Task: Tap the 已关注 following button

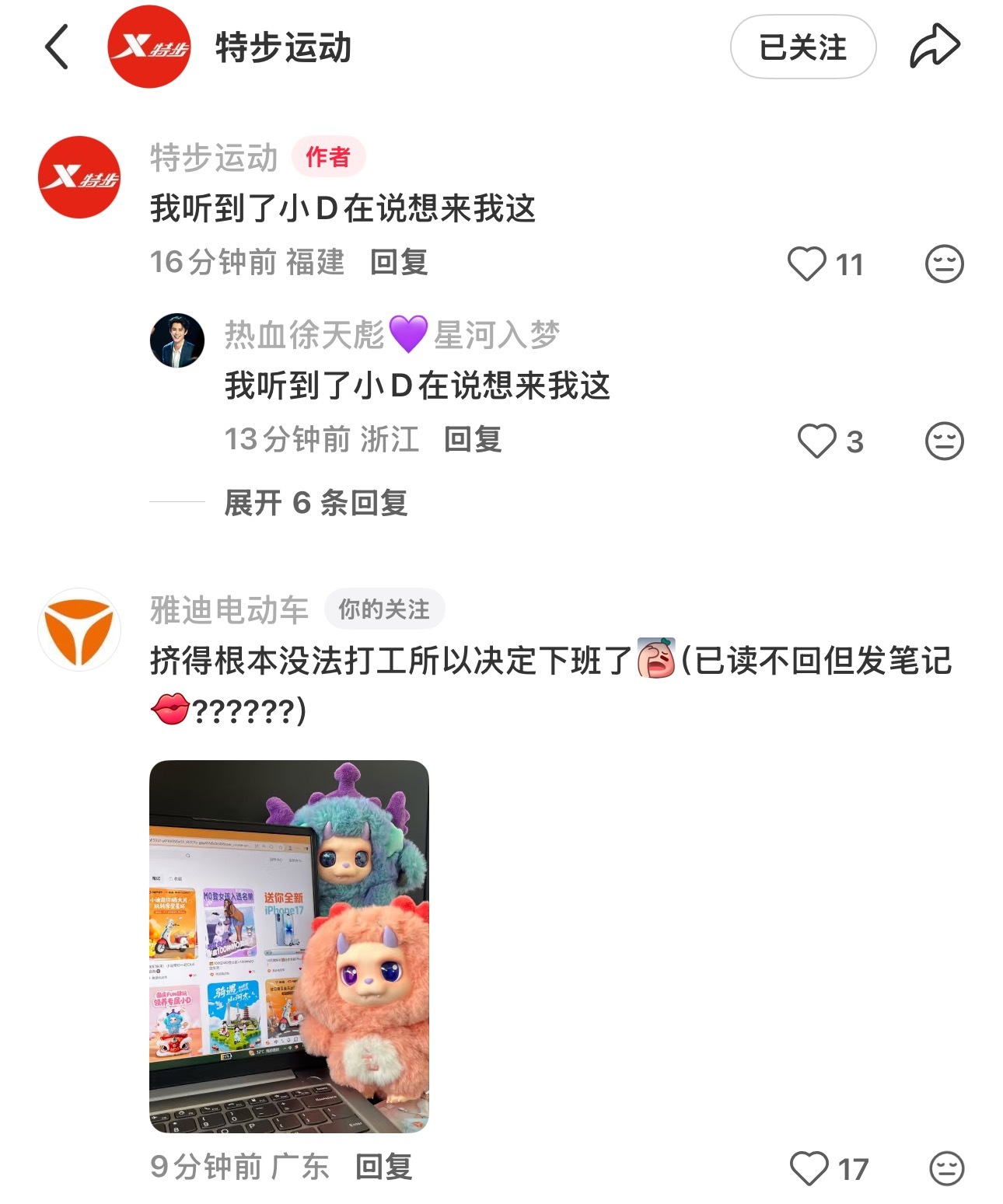Action: pos(802,47)
